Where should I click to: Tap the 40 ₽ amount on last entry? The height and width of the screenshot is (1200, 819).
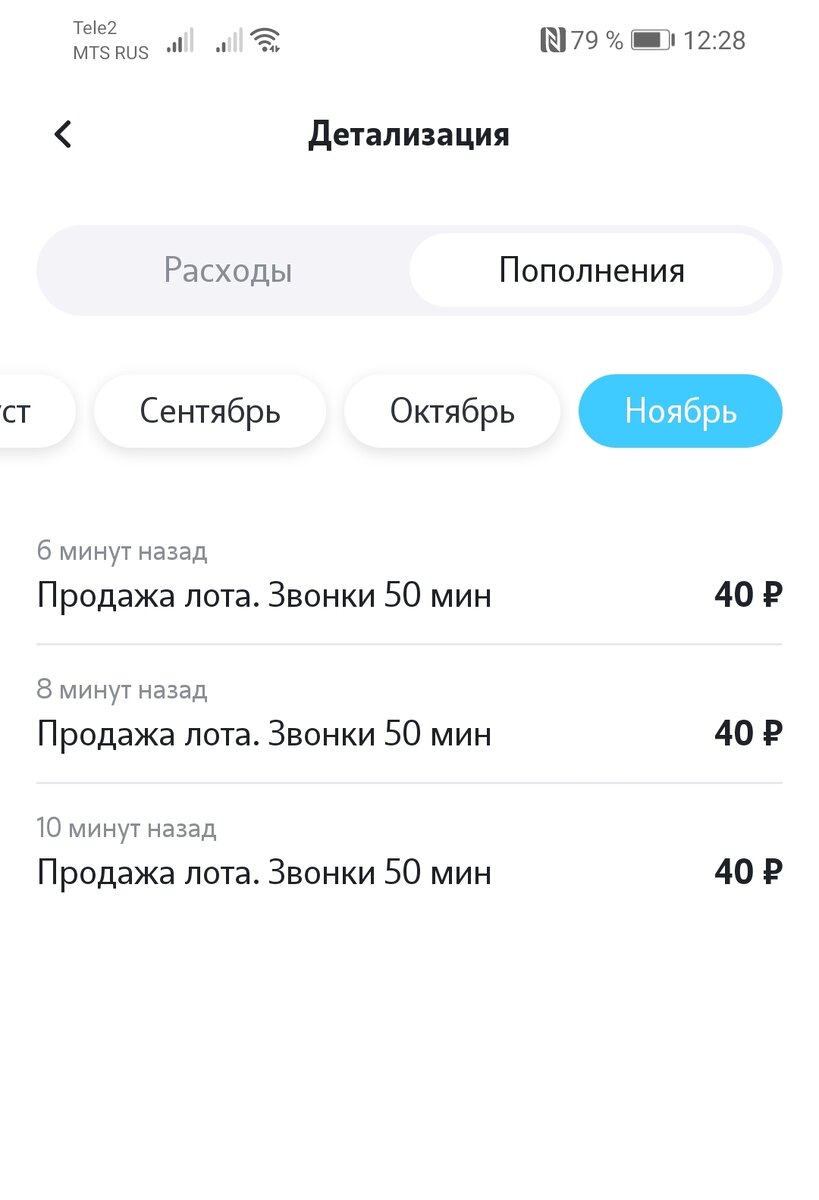pos(746,872)
